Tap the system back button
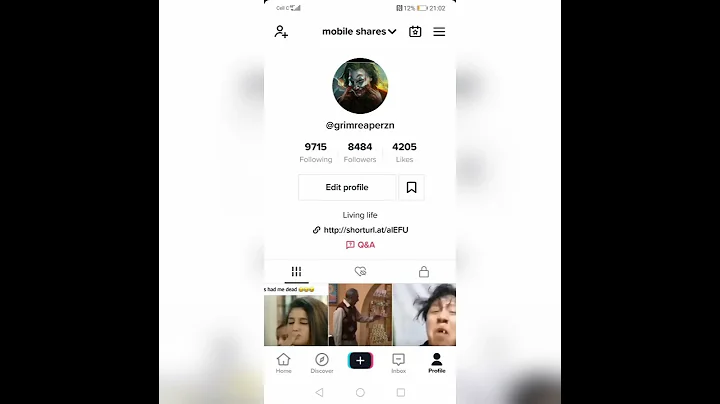 [319, 393]
